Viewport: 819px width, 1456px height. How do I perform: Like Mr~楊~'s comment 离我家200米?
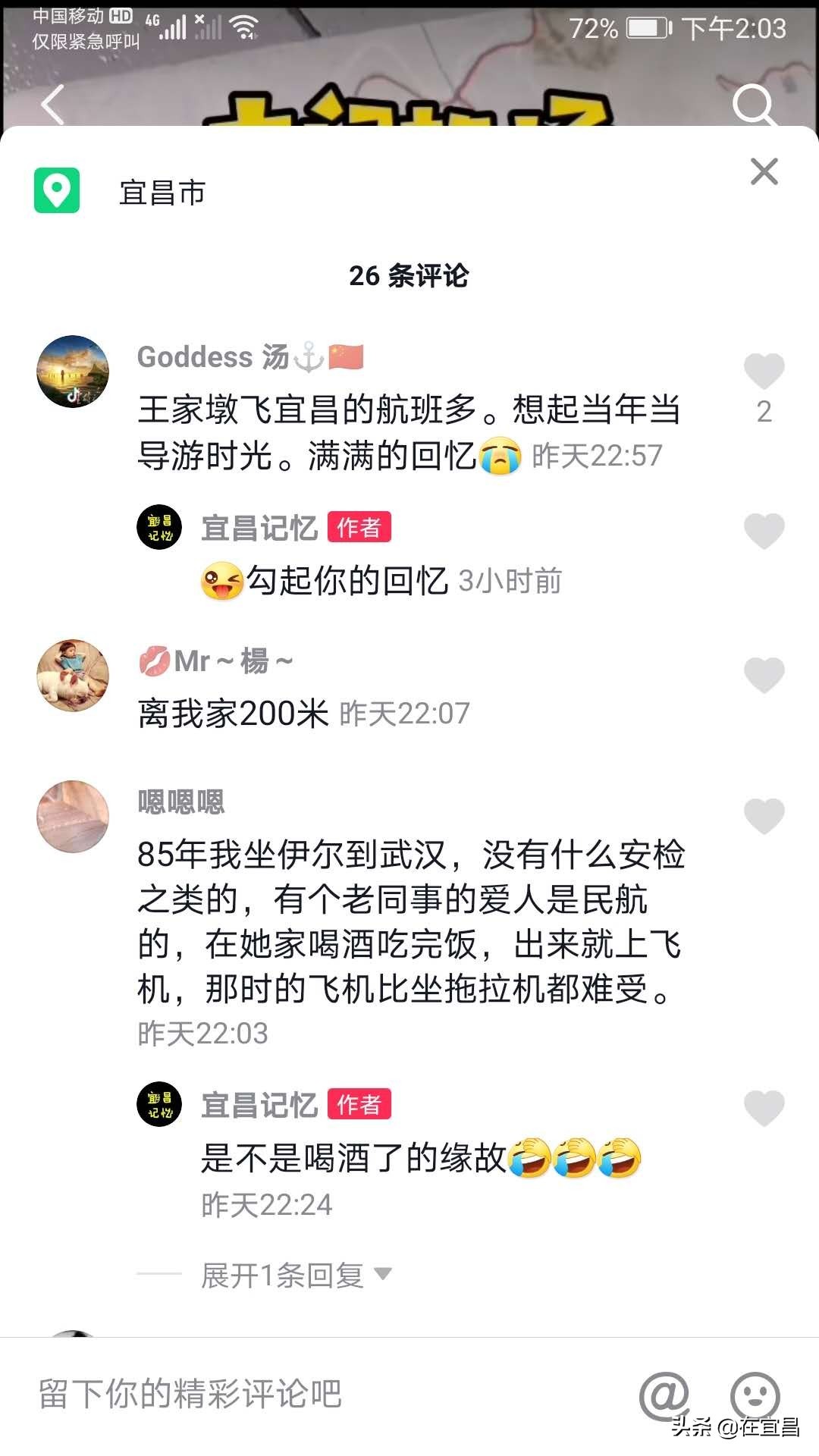click(764, 675)
